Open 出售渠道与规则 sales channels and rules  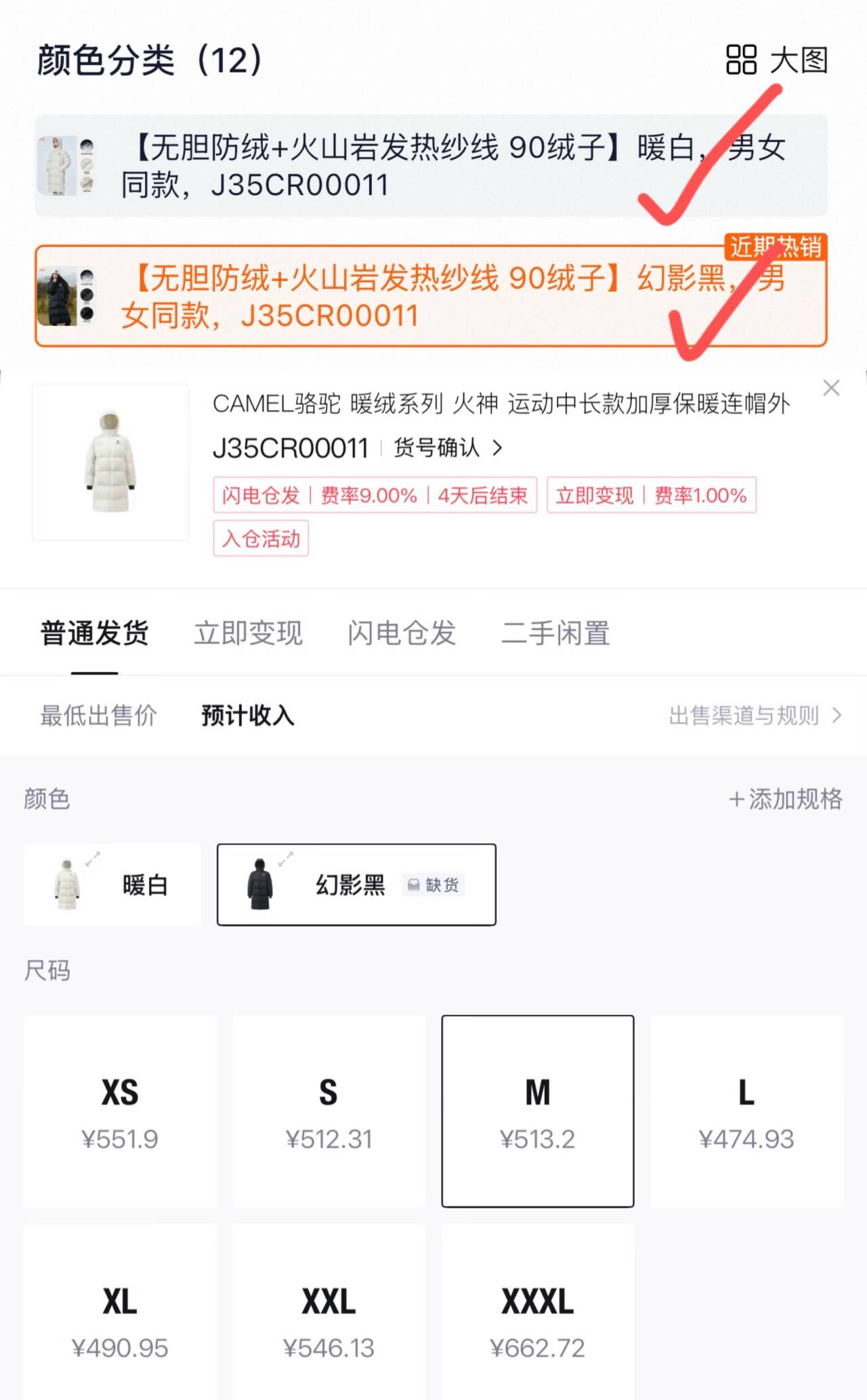tap(754, 715)
